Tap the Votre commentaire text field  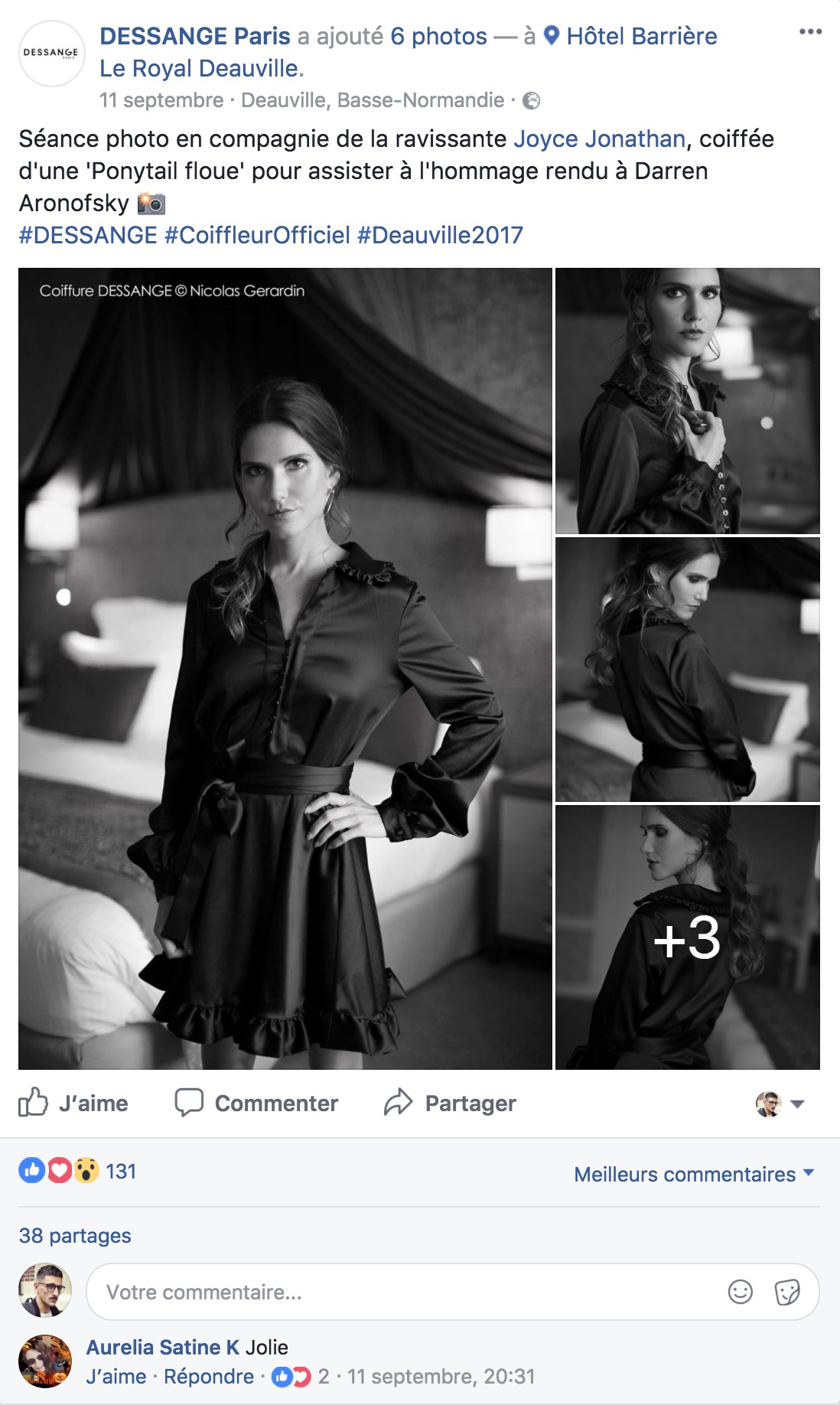click(398, 1292)
